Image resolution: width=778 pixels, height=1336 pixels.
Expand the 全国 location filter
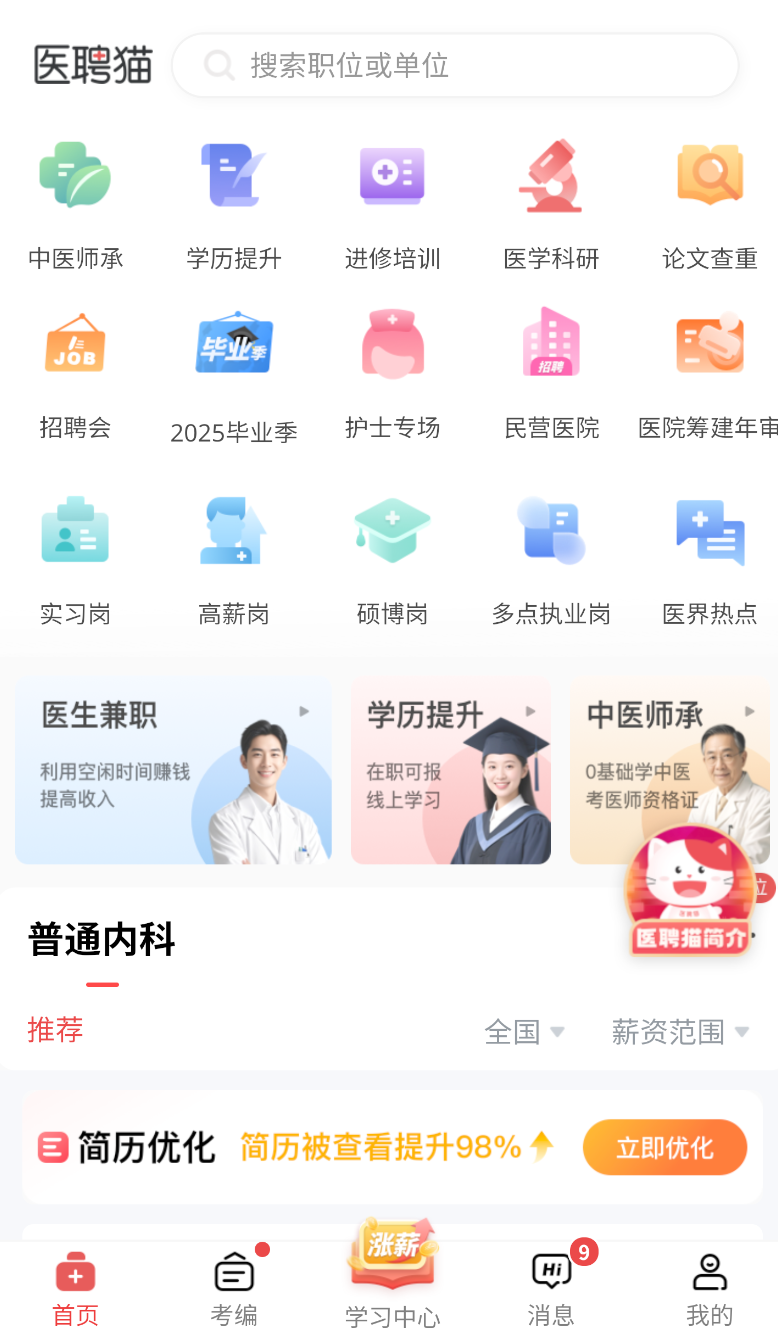pos(522,1032)
